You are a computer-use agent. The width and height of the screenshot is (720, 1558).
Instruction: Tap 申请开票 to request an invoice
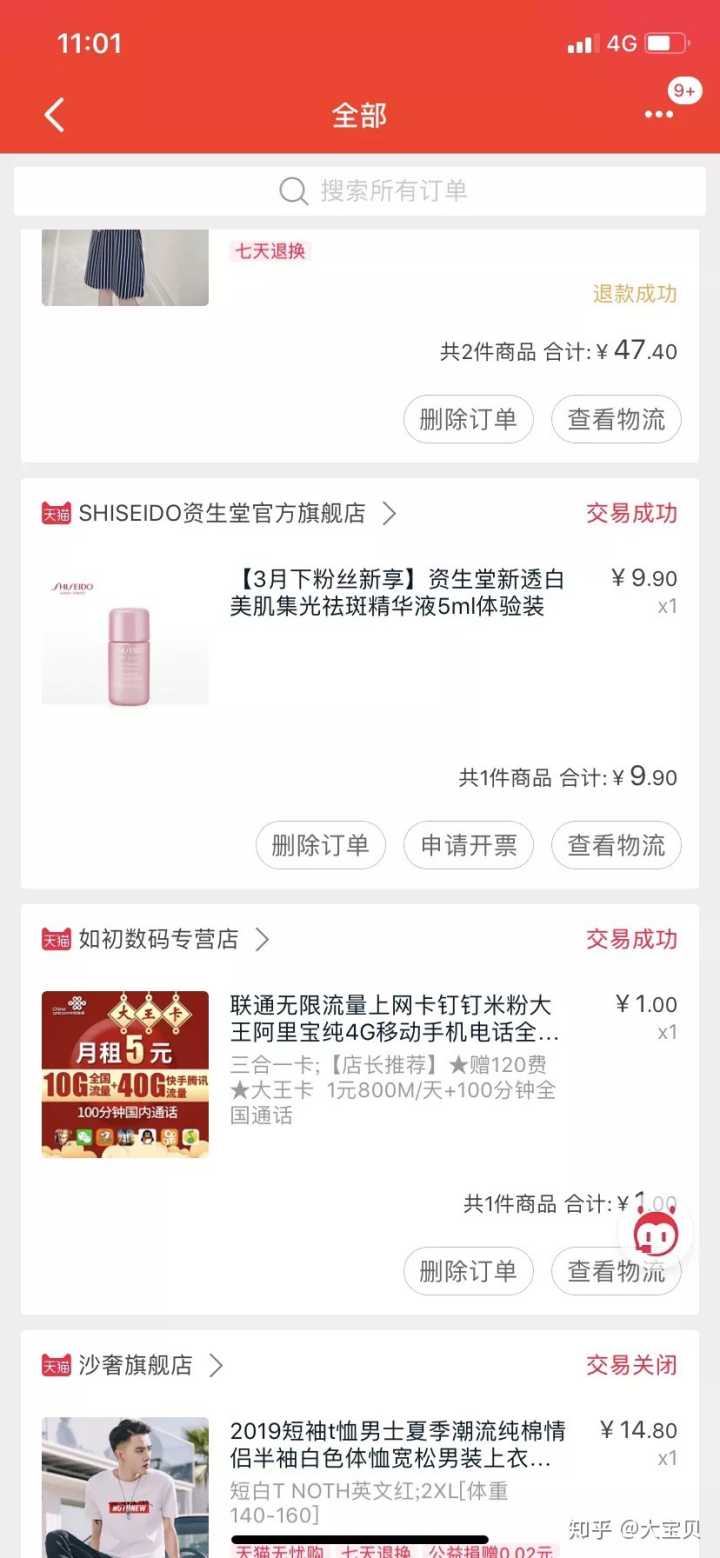coord(468,846)
